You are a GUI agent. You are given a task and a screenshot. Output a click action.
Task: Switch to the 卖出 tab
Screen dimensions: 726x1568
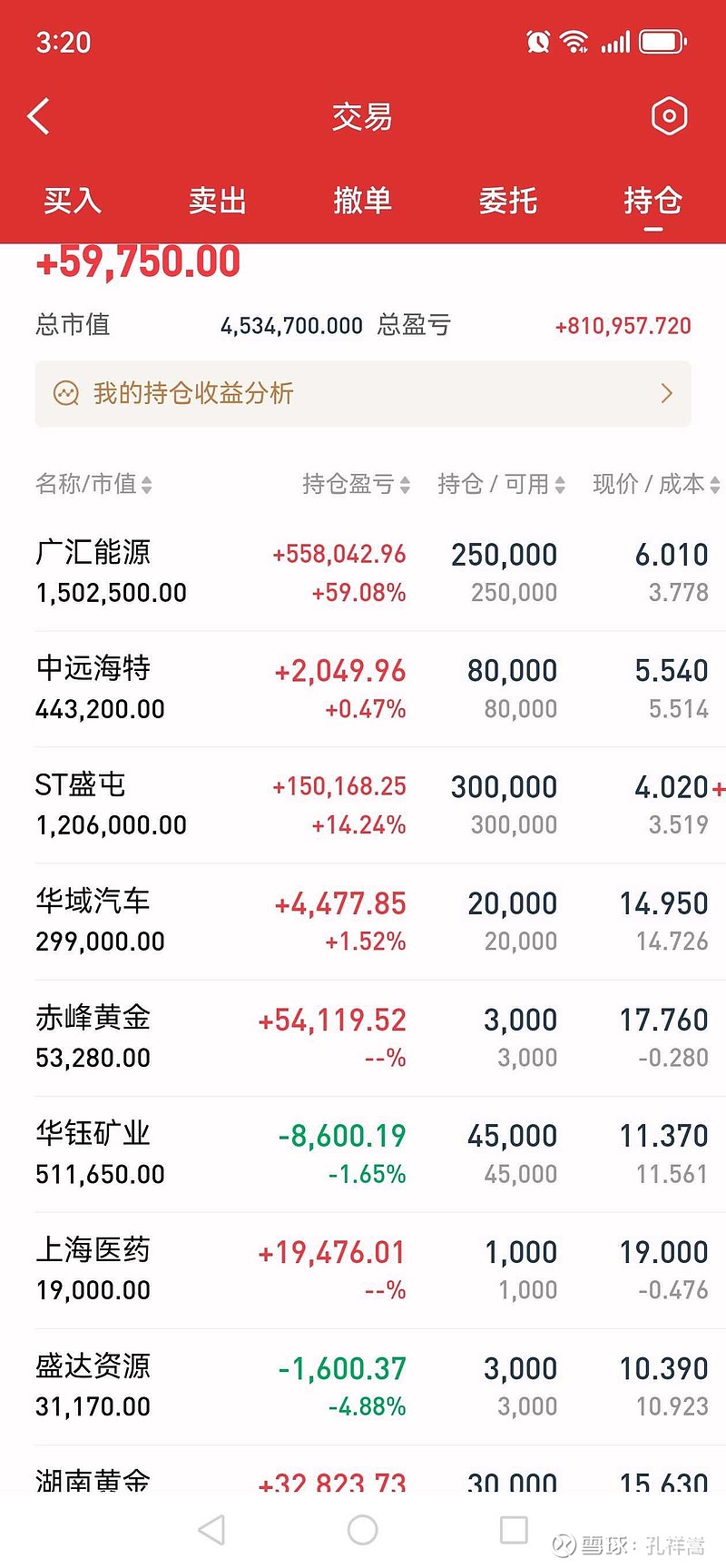[x=217, y=201]
